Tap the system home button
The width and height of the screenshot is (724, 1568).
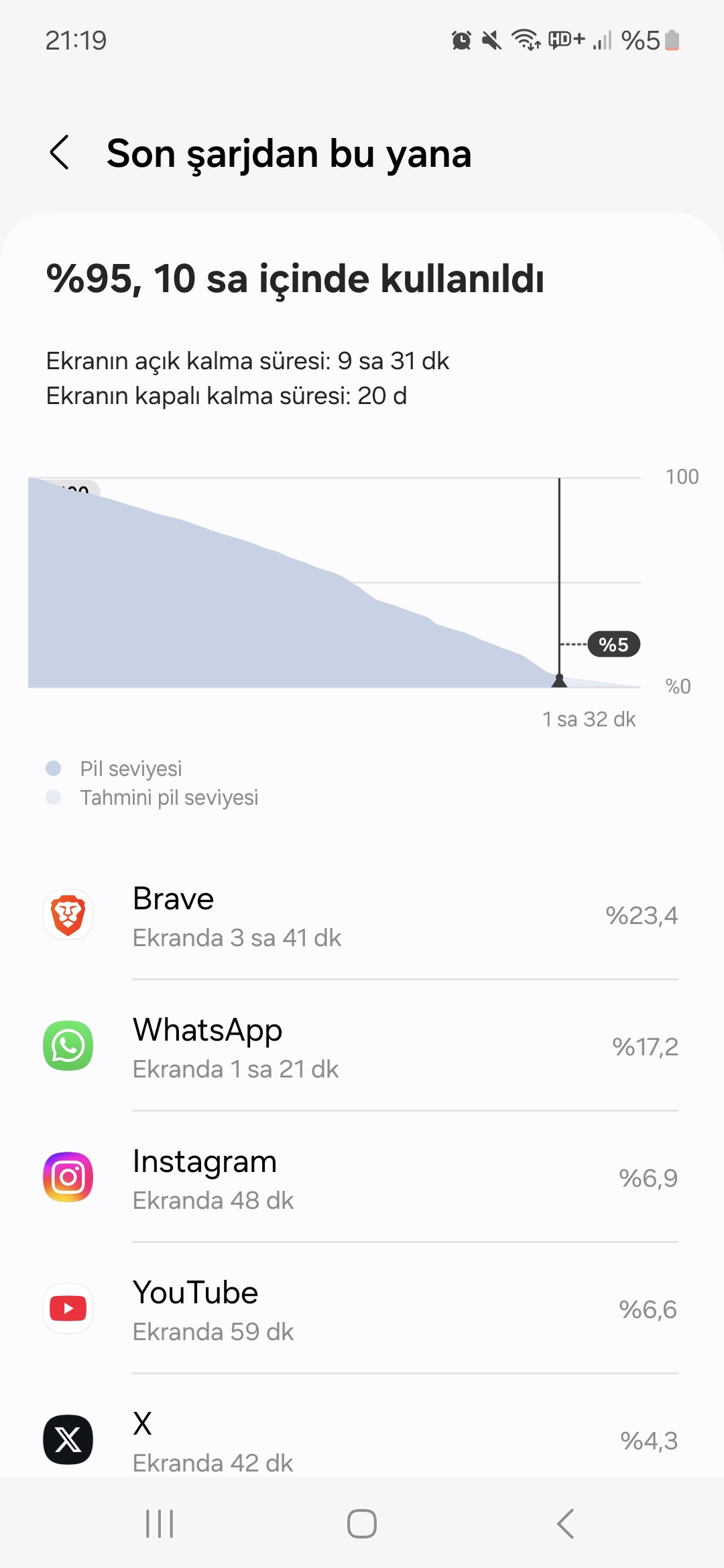coord(362,1524)
